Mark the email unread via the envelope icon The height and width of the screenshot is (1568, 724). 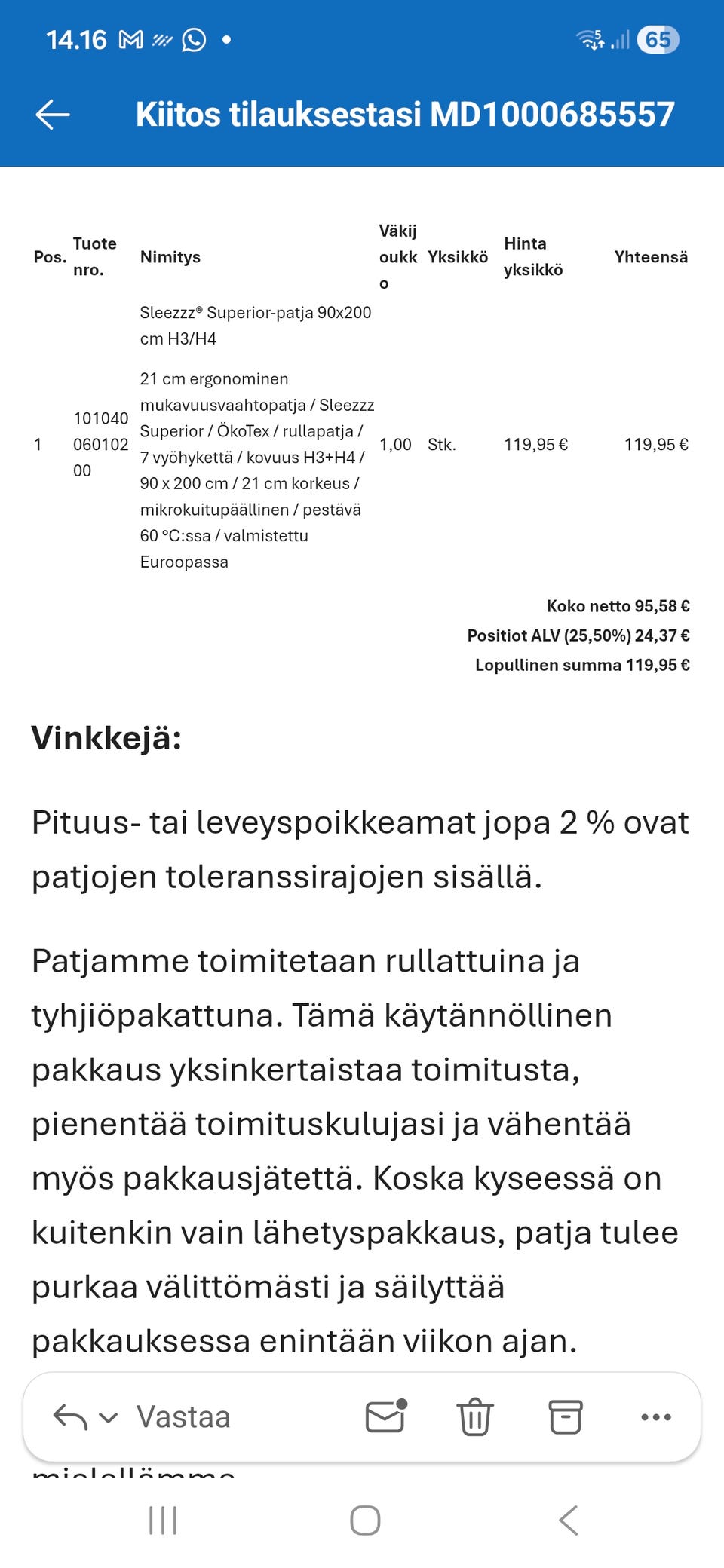pyautogui.click(x=383, y=1416)
